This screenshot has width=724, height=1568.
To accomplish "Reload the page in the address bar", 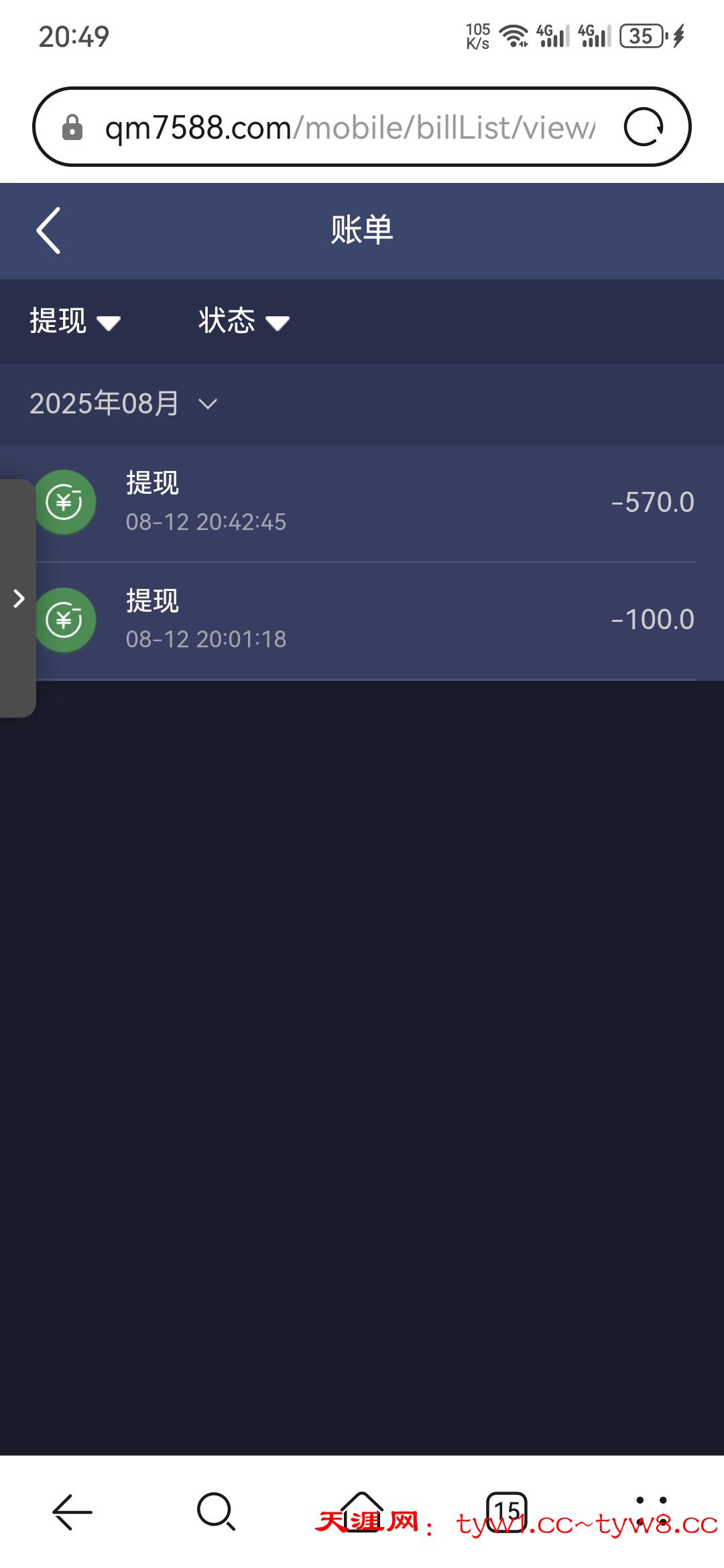I will (643, 127).
